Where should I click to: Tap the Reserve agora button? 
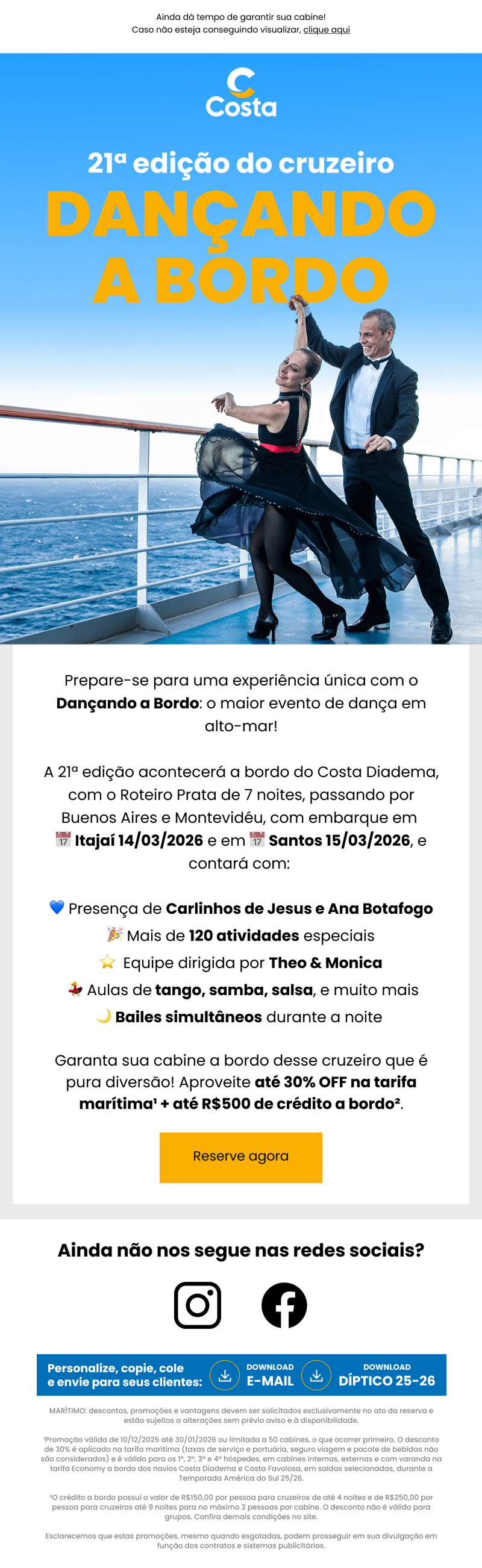tap(240, 1157)
